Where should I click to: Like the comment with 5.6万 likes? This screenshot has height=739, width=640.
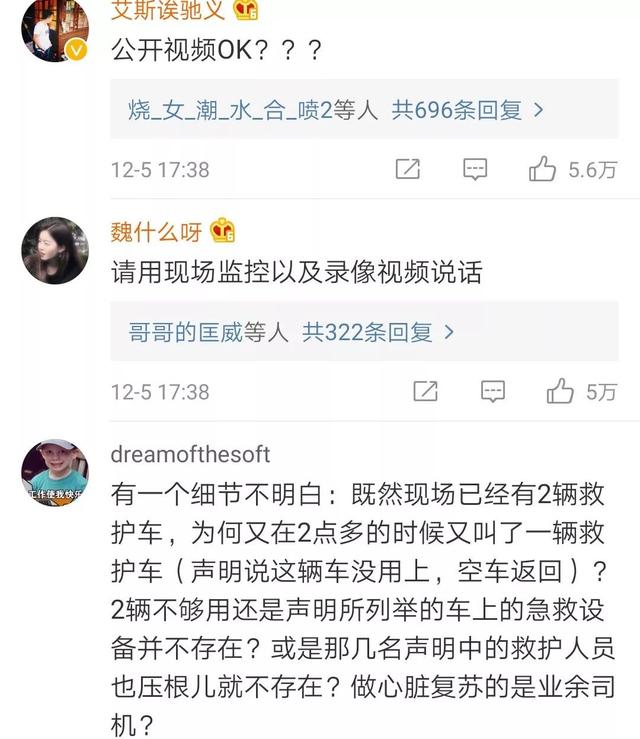point(543,169)
